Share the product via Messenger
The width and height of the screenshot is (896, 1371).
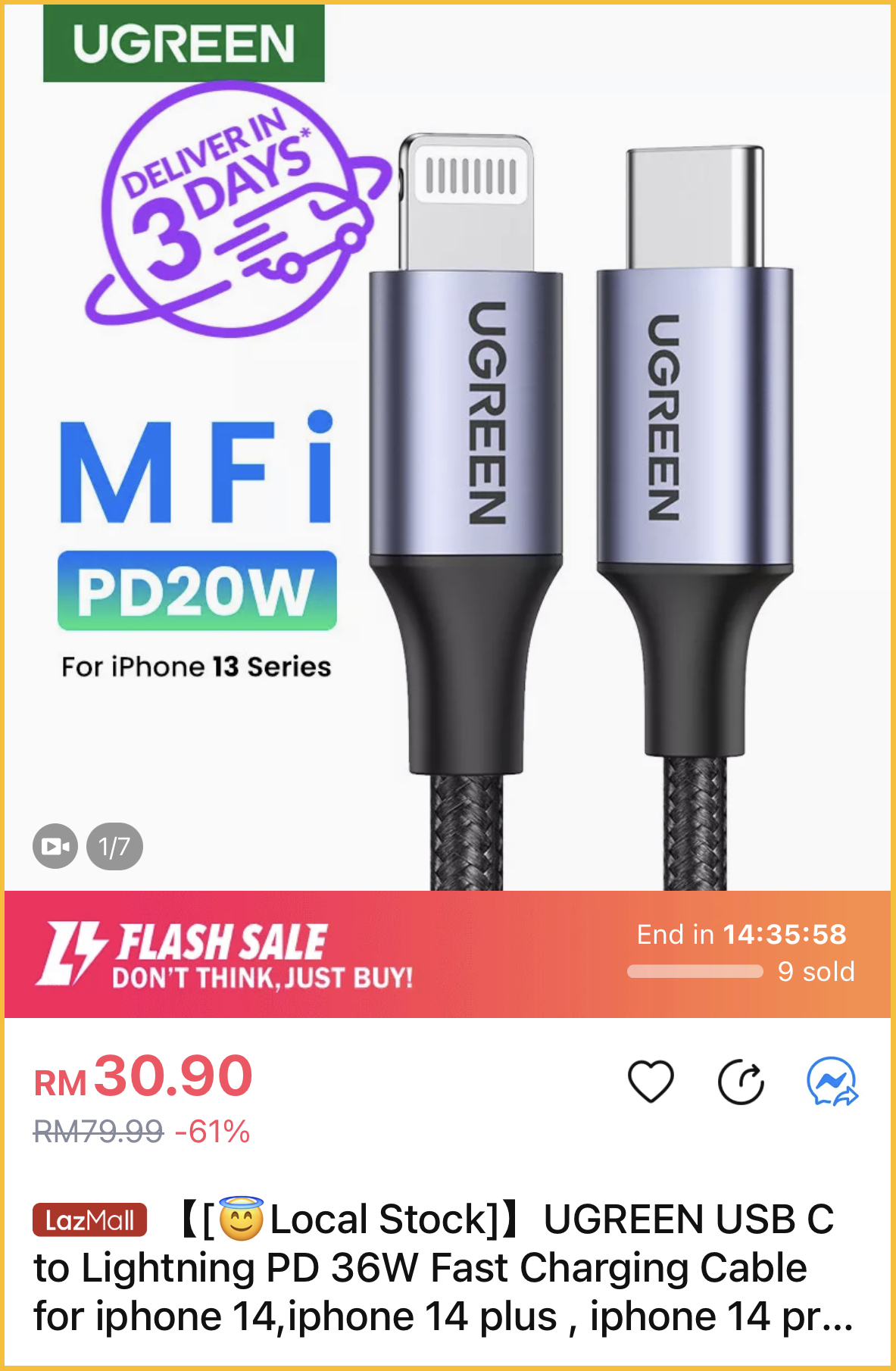(832, 1082)
